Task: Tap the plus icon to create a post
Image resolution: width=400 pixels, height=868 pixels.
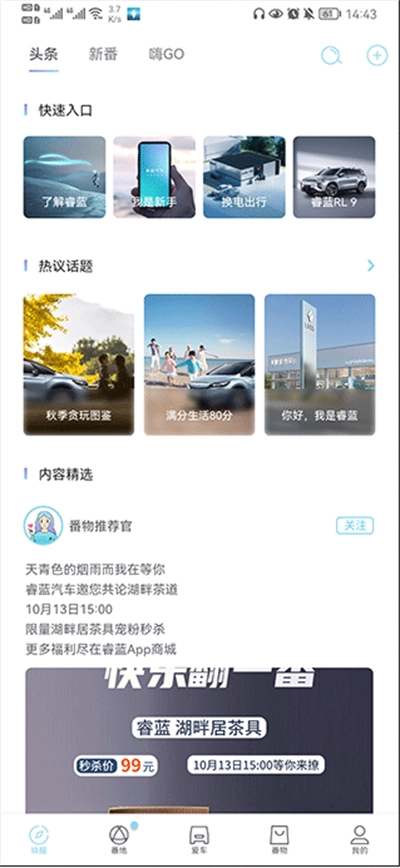Action: pos(377,55)
